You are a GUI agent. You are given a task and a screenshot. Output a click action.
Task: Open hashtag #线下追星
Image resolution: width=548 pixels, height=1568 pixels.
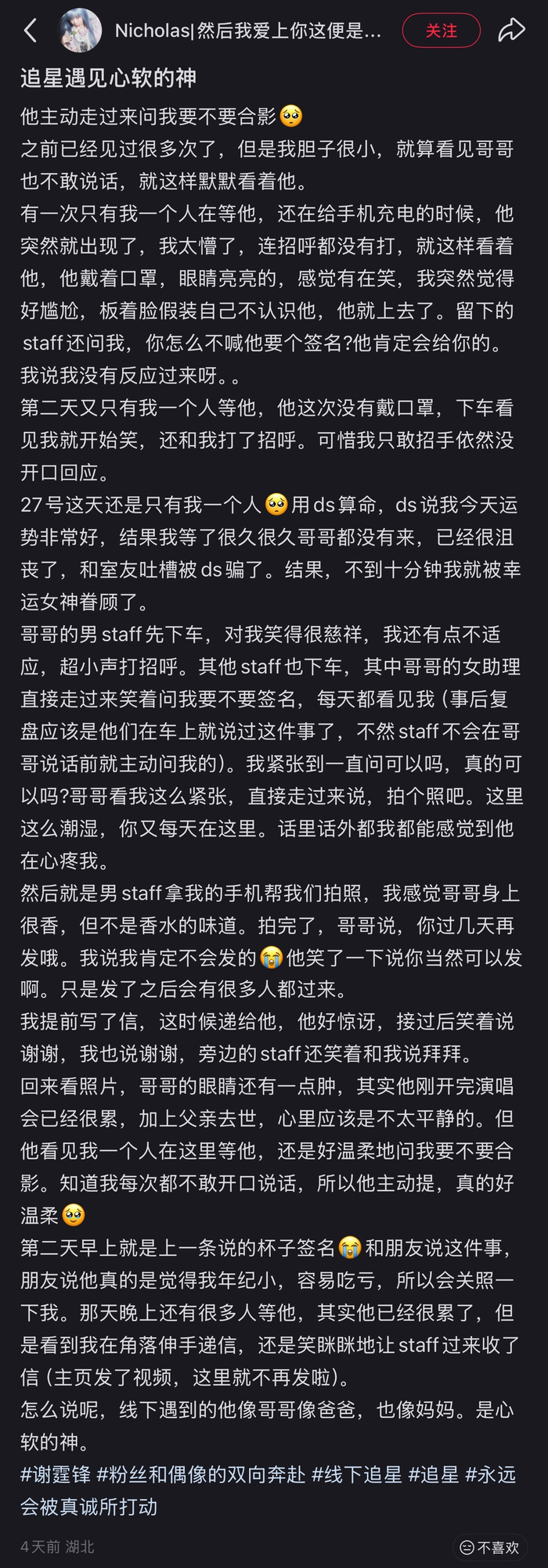[x=357, y=1474]
